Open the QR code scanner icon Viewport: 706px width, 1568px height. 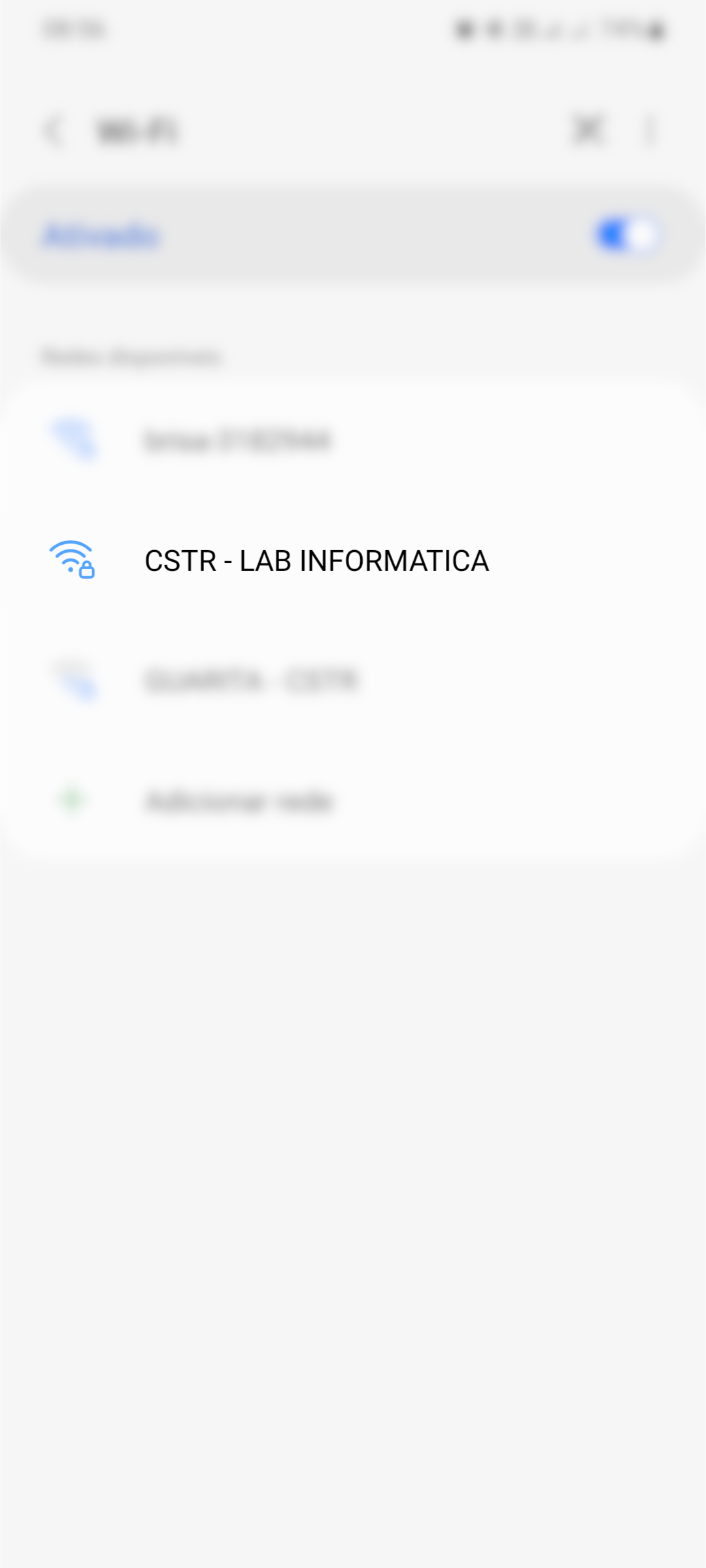point(588,129)
